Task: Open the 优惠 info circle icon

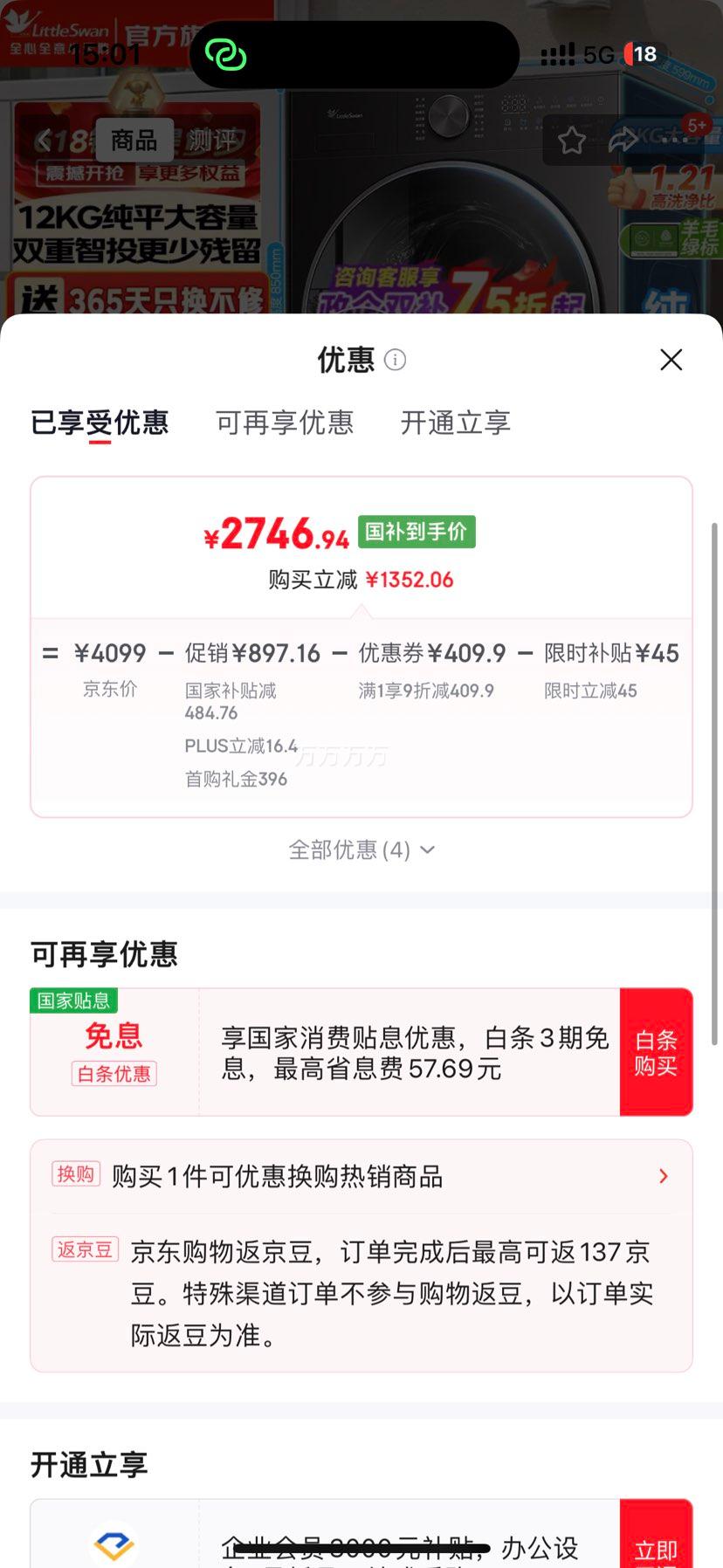Action: coord(395,360)
